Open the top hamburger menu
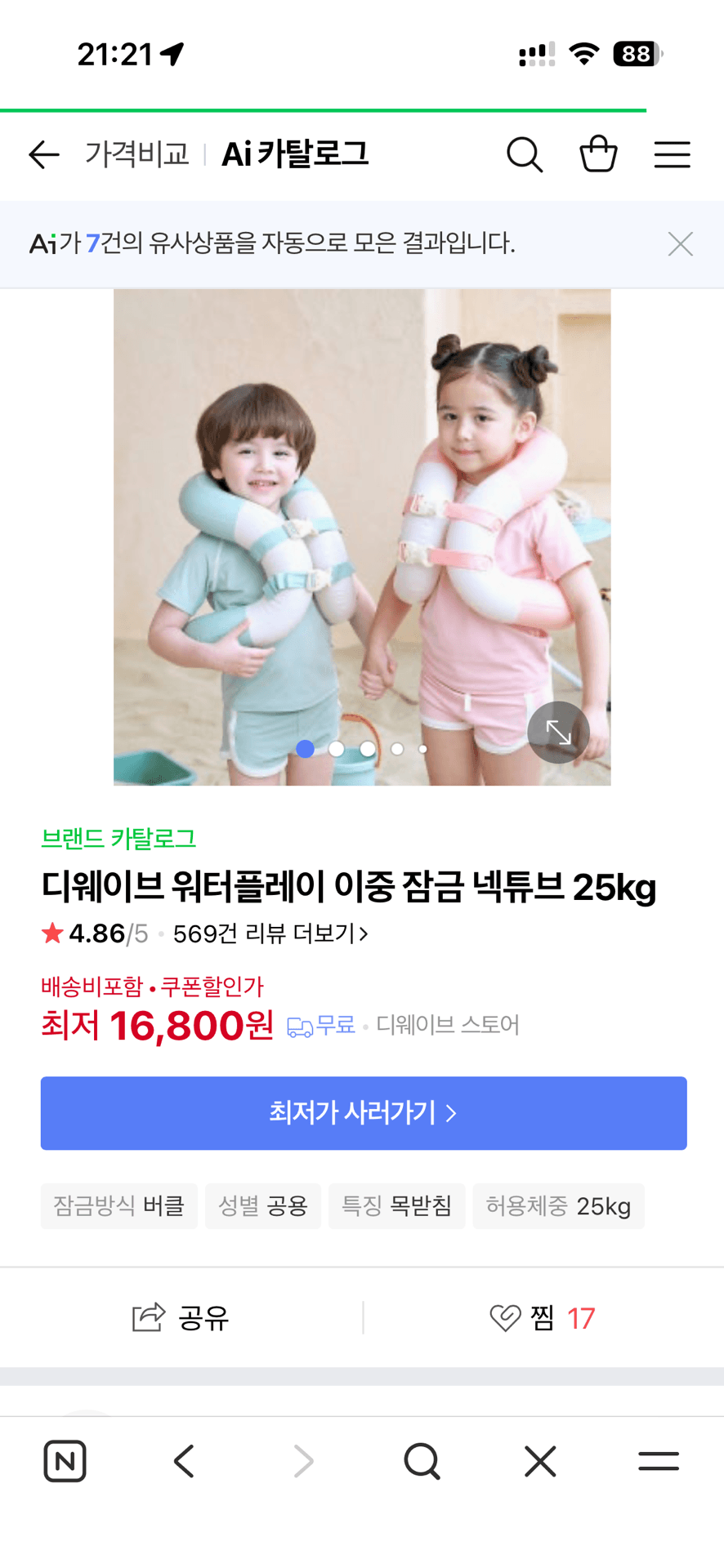Image resolution: width=724 pixels, height=1568 pixels. pyautogui.click(x=672, y=154)
